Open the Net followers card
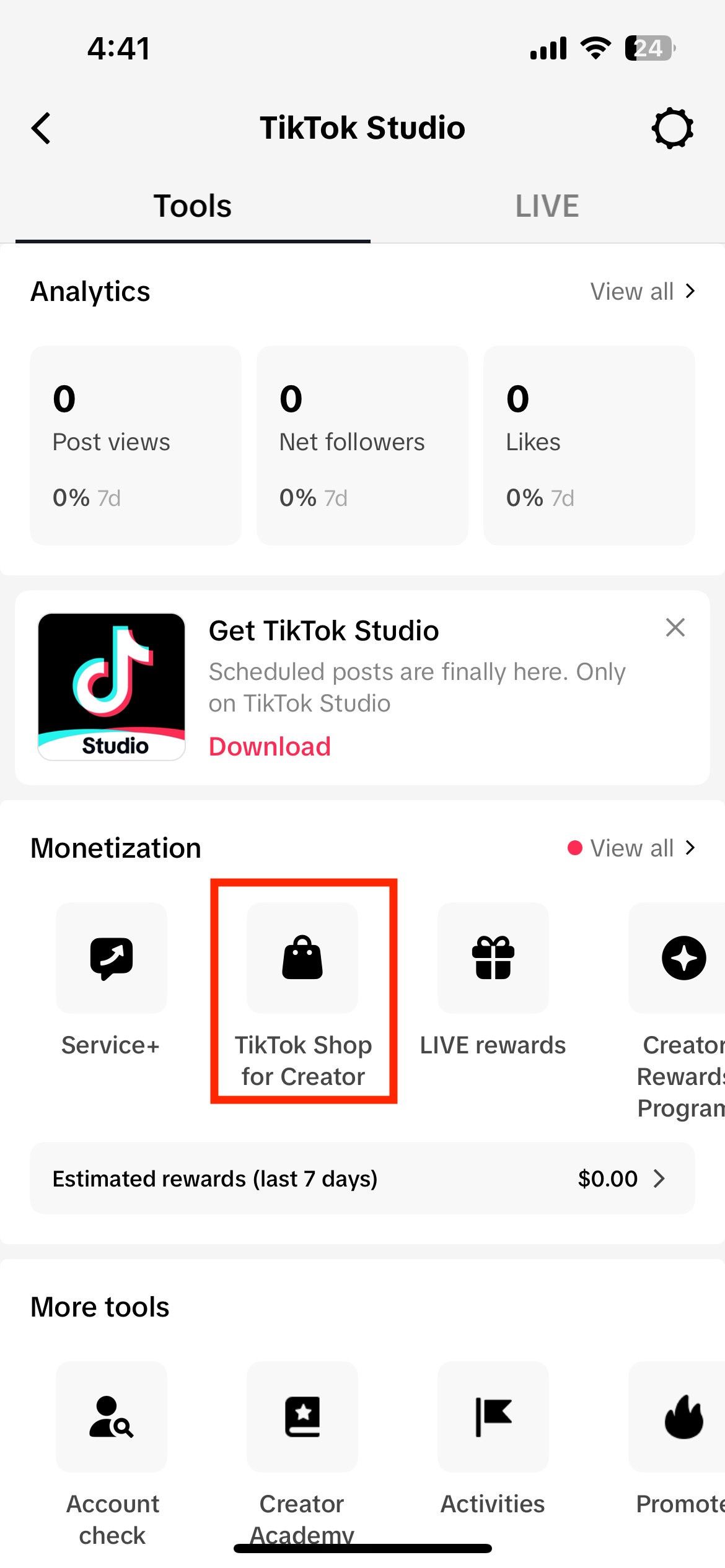The image size is (725, 1568). (362, 445)
